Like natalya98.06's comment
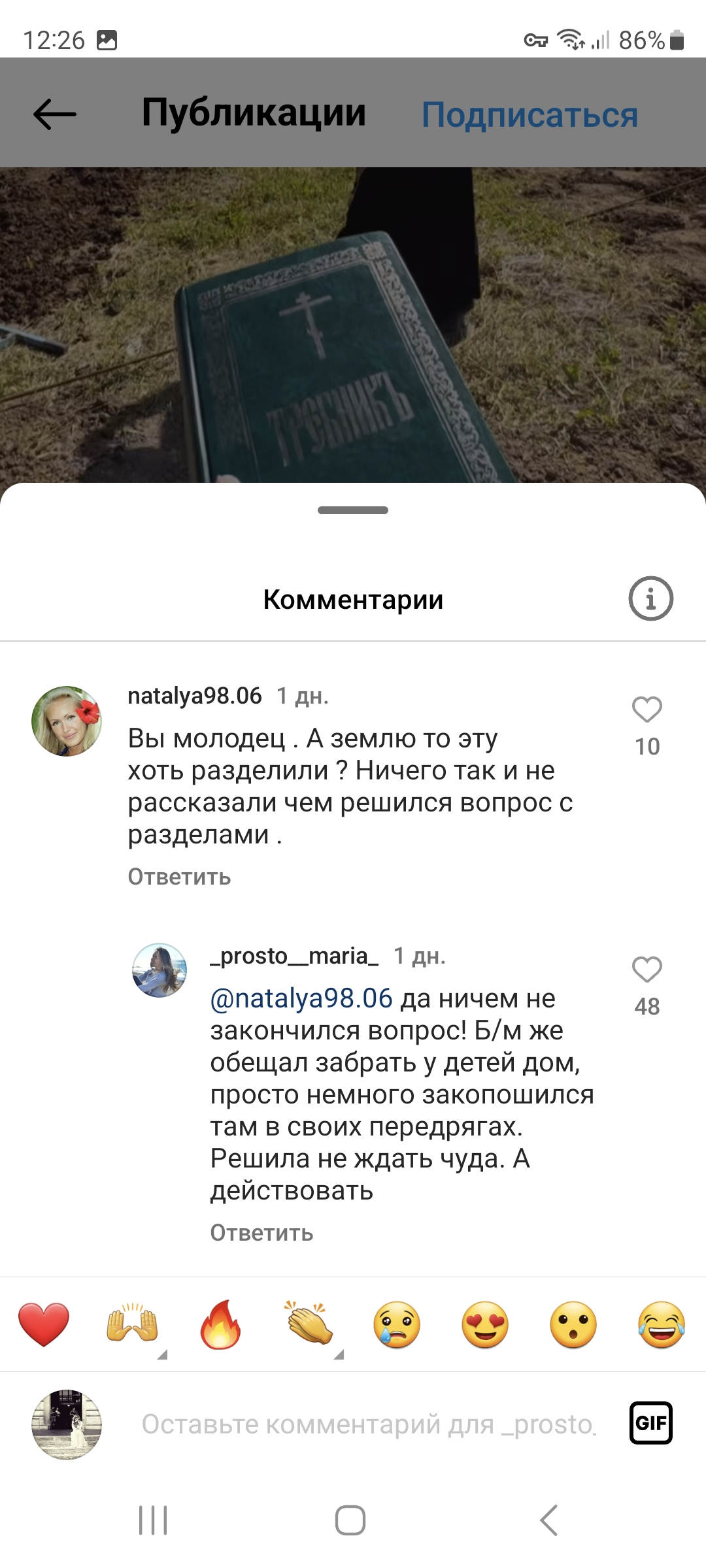The width and height of the screenshot is (706, 1568). pos(647,710)
